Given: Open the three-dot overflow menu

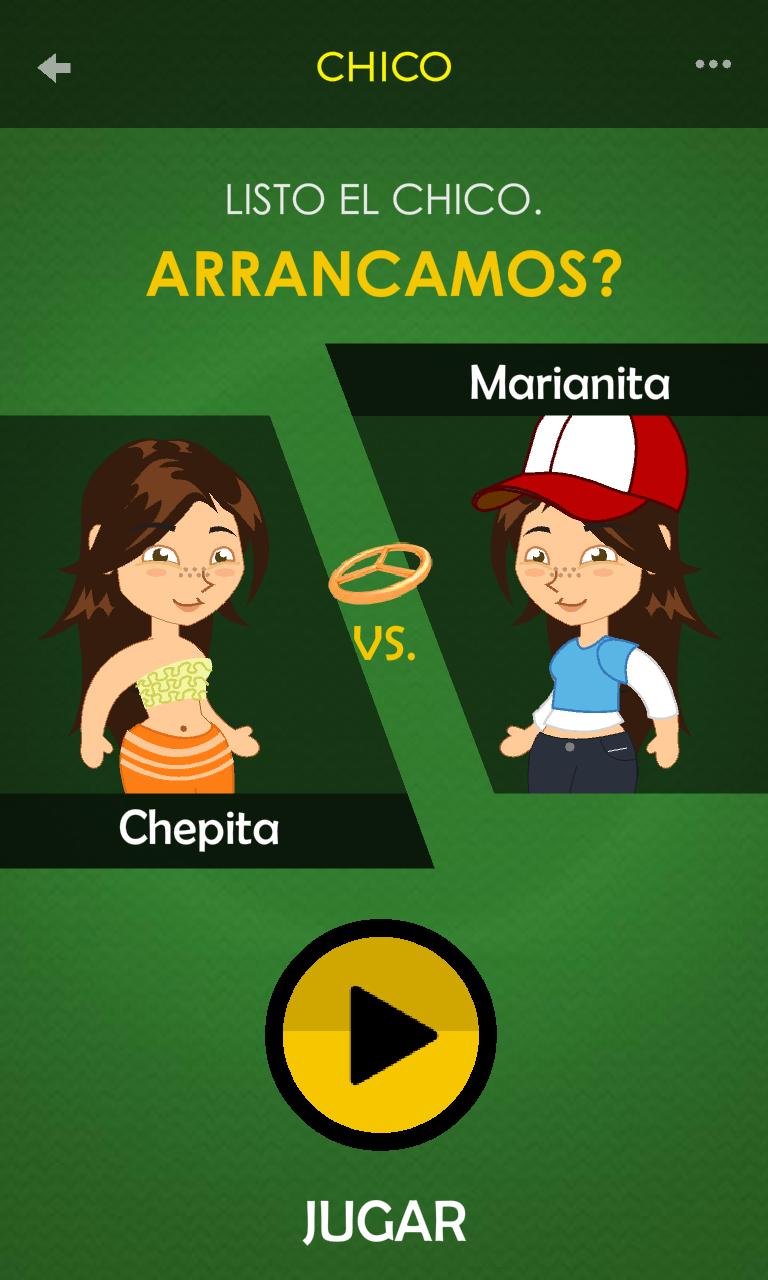Looking at the screenshot, I should pos(713,65).
